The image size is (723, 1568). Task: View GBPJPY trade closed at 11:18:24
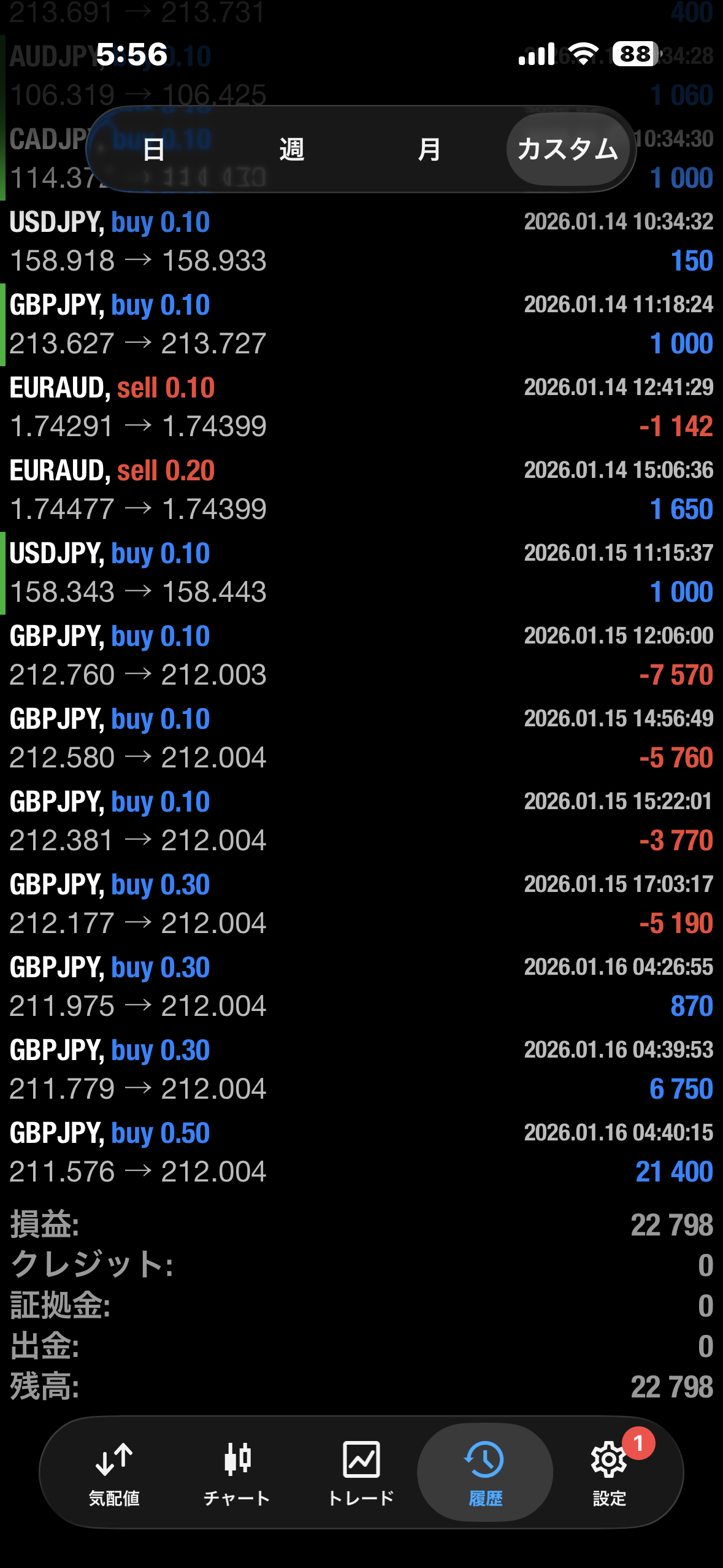click(361, 324)
